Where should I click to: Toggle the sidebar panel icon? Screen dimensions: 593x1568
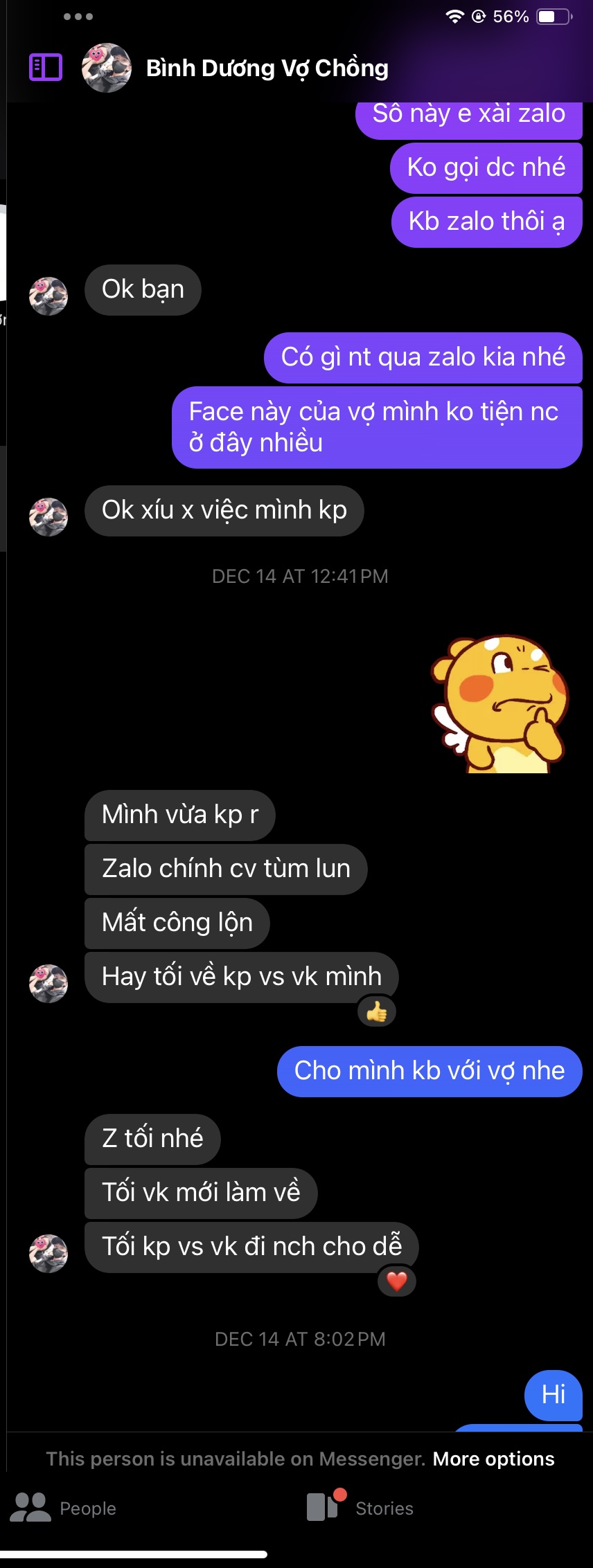pos(46,68)
